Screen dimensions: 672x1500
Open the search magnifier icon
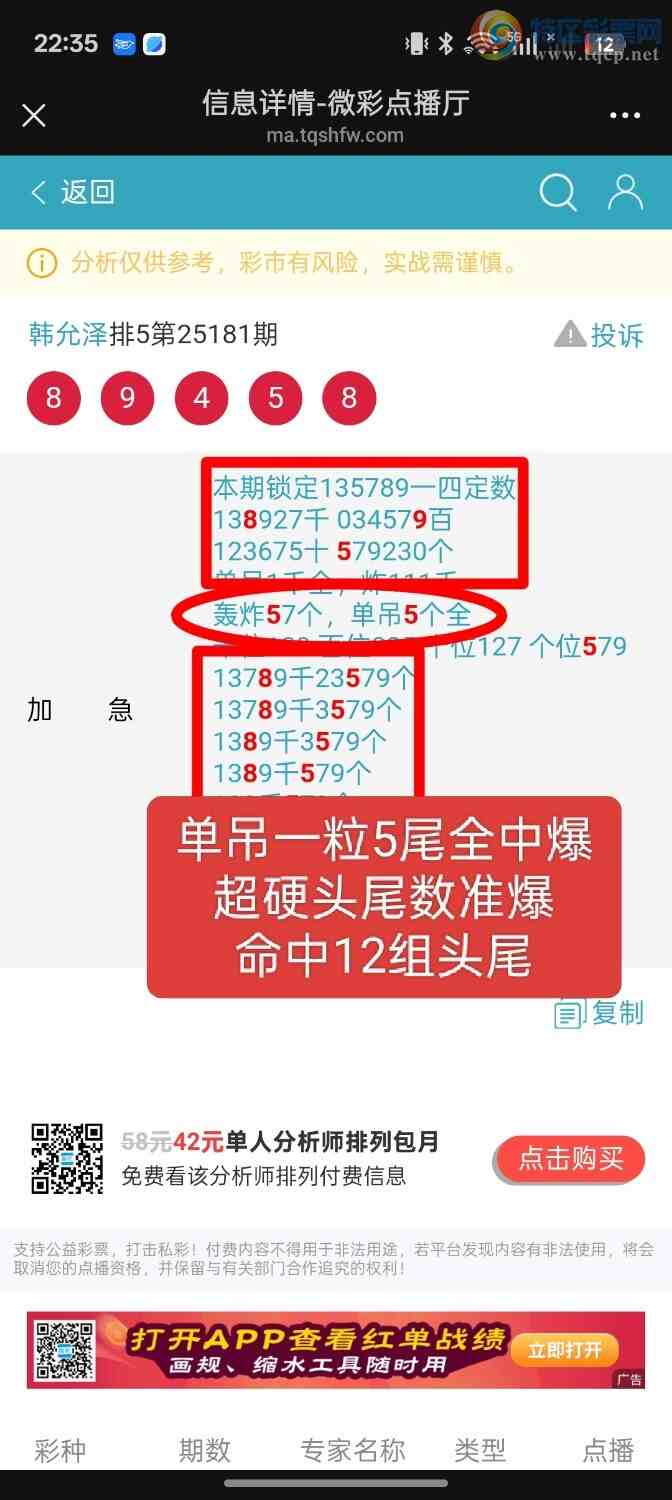point(558,192)
